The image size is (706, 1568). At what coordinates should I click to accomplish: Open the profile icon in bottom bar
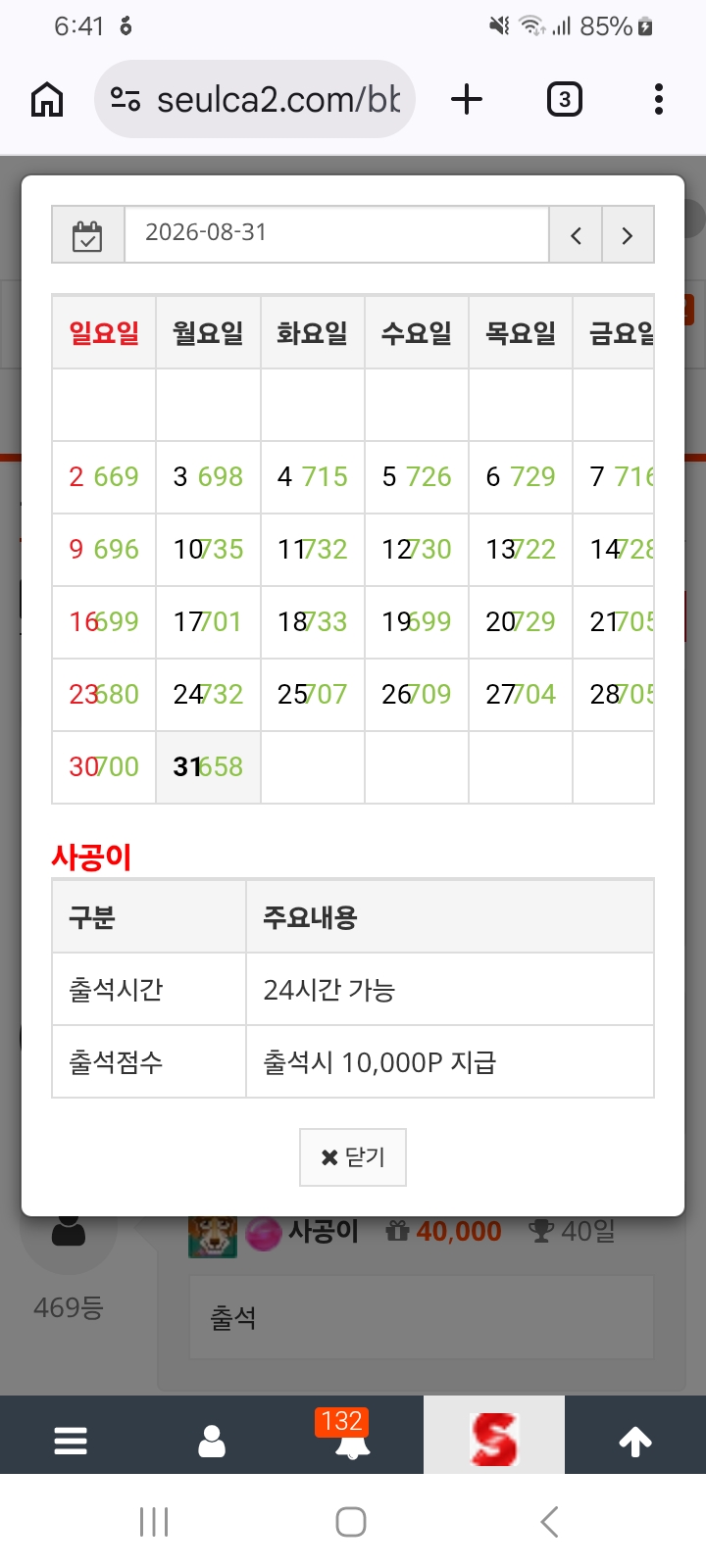pyautogui.click(x=212, y=1440)
